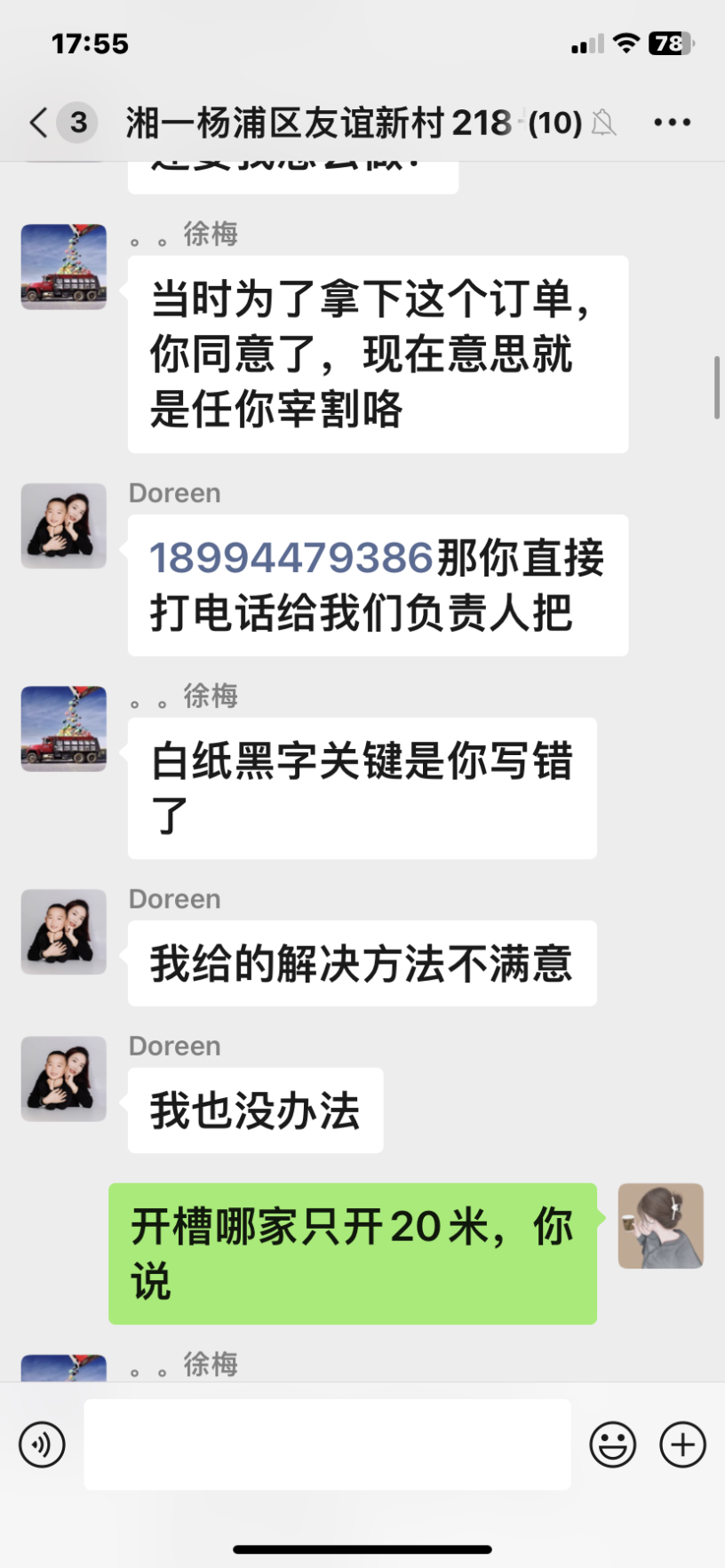Open the plus attachments menu
This screenshot has width=725, height=1568.
[x=682, y=1445]
